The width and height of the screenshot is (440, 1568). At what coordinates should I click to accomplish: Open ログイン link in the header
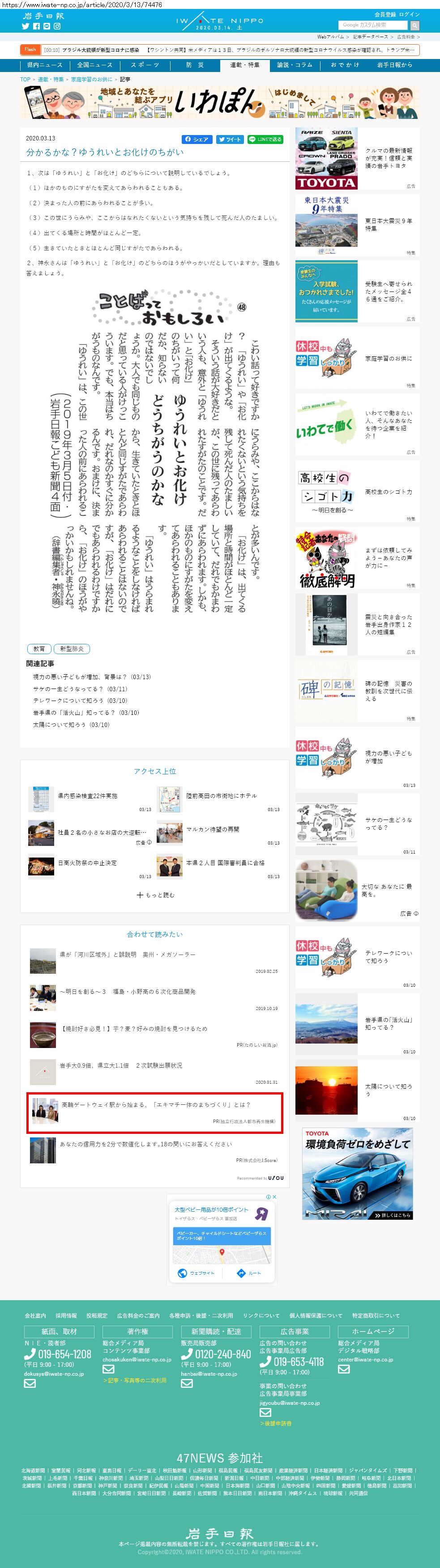(x=409, y=15)
